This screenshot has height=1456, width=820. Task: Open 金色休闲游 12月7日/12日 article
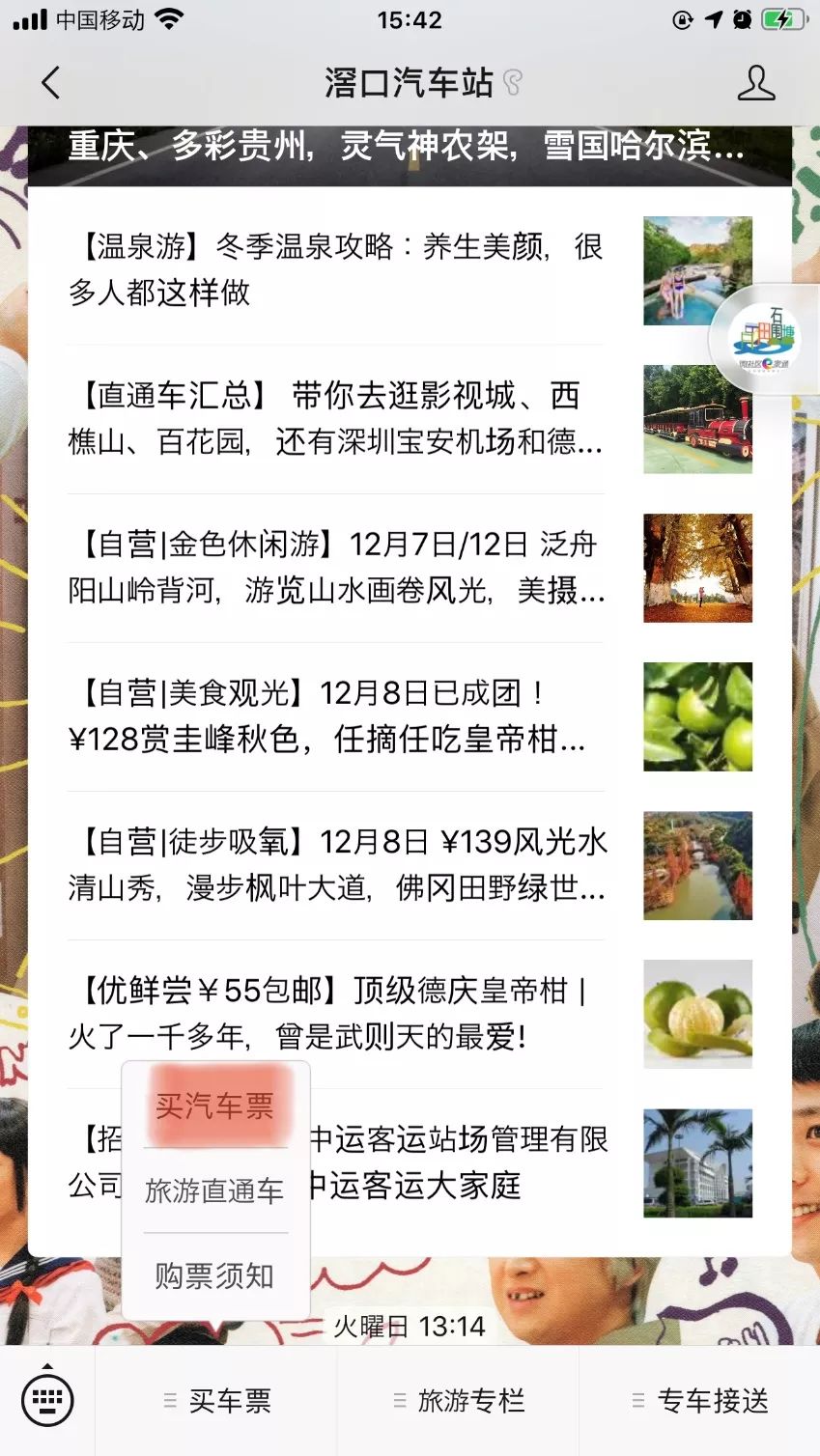336,567
